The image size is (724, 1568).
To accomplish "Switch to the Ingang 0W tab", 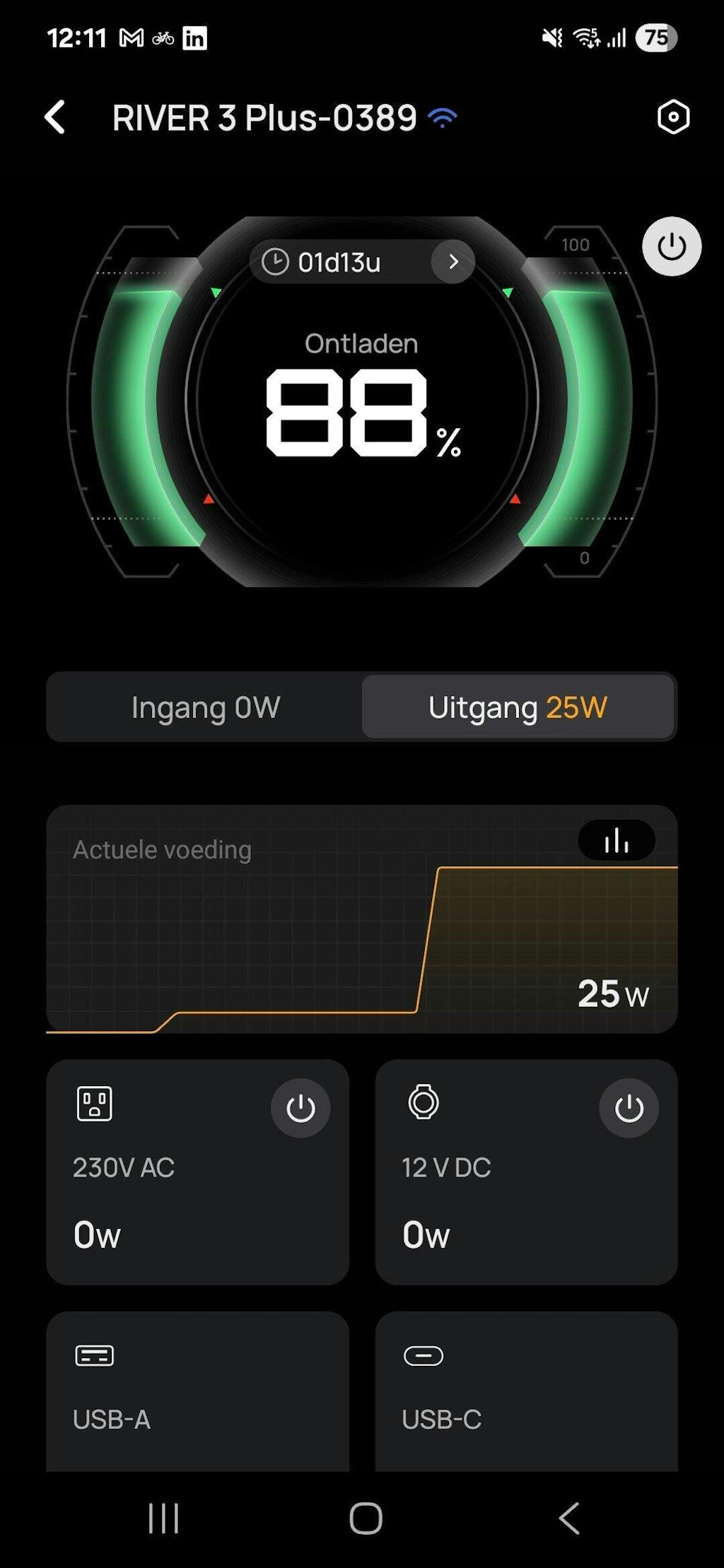I will coord(205,707).
